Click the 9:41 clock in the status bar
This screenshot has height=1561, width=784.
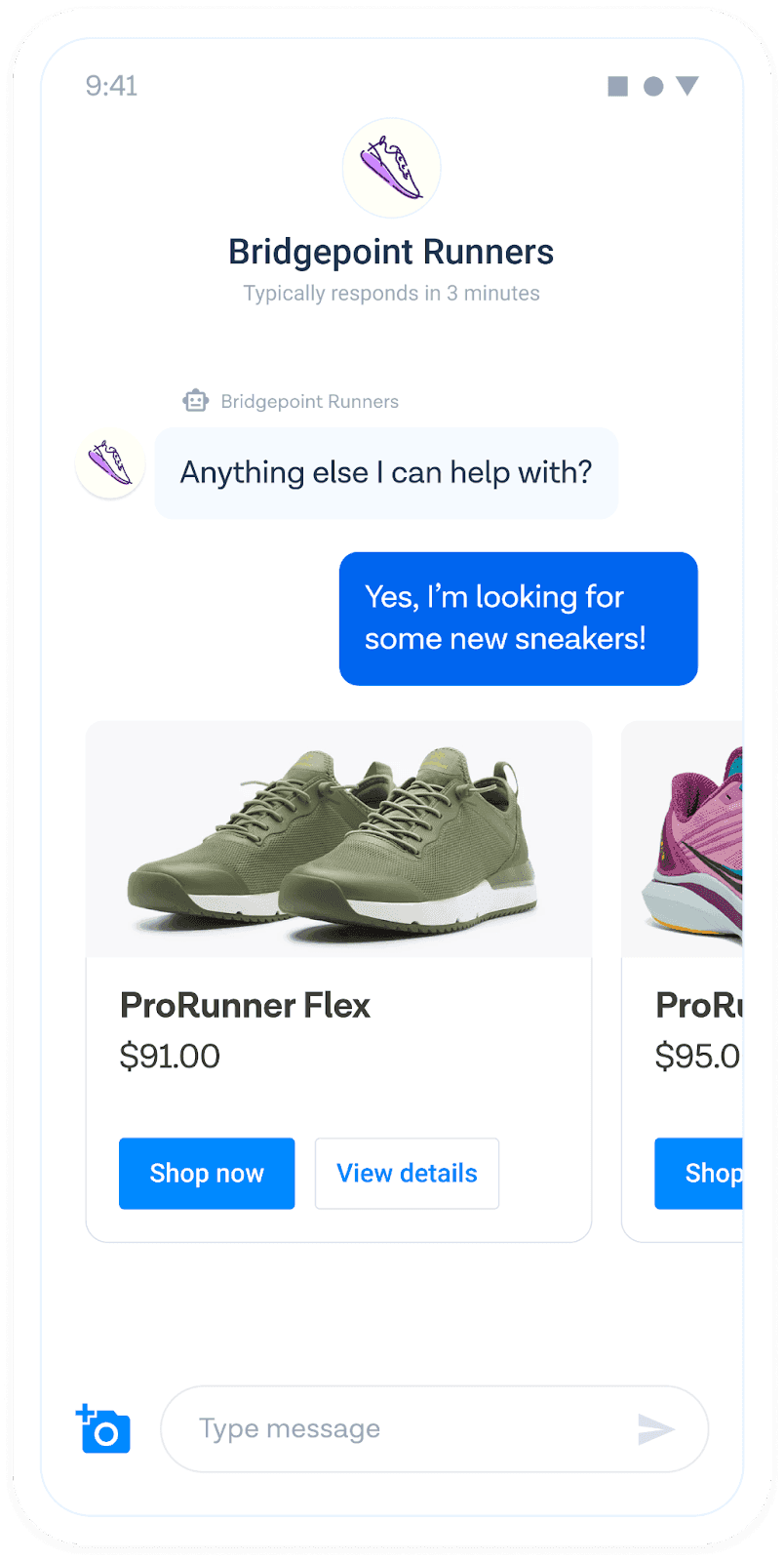(x=113, y=86)
